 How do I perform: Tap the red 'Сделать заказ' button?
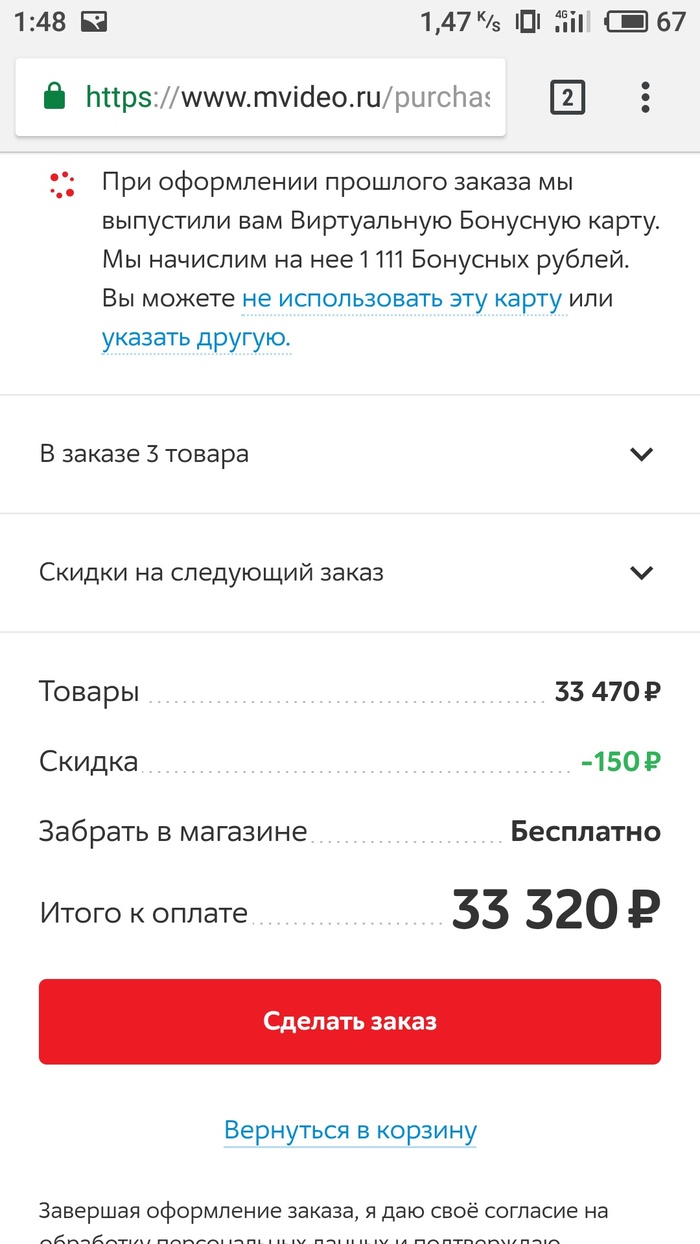(x=350, y=1021)
